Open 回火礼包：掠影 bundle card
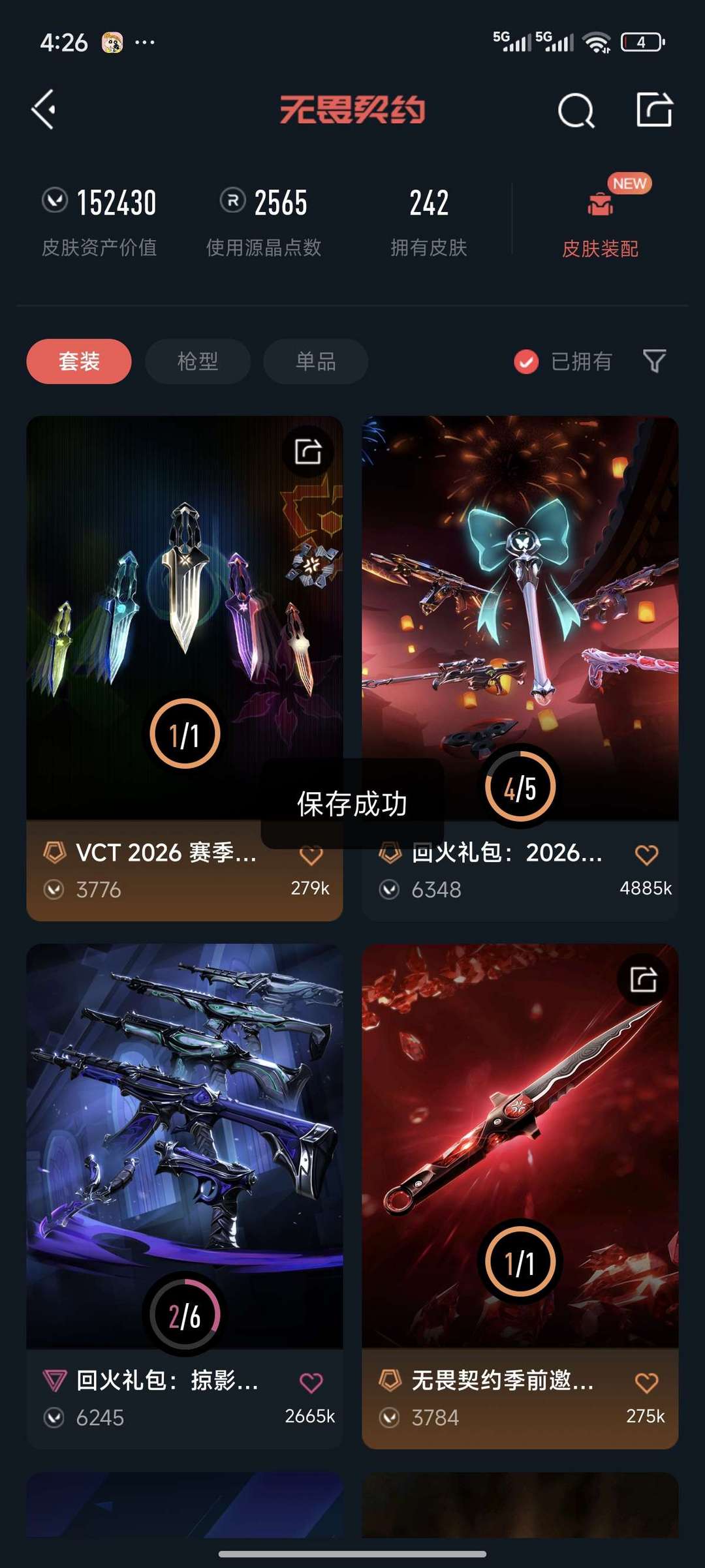Viewport: 705px width, 1568px height. click(185, 1196)
